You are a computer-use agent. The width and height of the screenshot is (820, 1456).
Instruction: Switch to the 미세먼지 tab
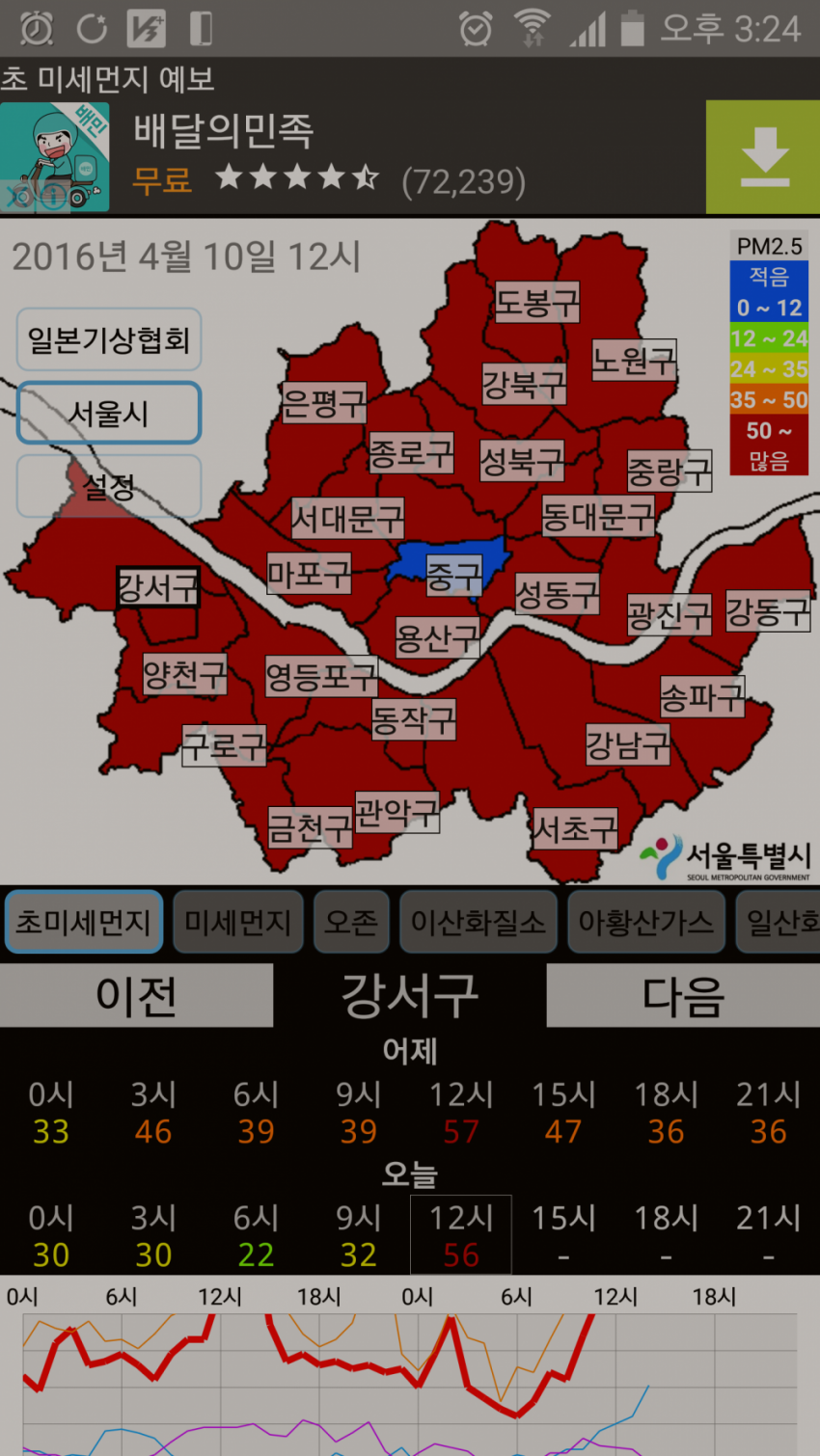coord(238,922)
